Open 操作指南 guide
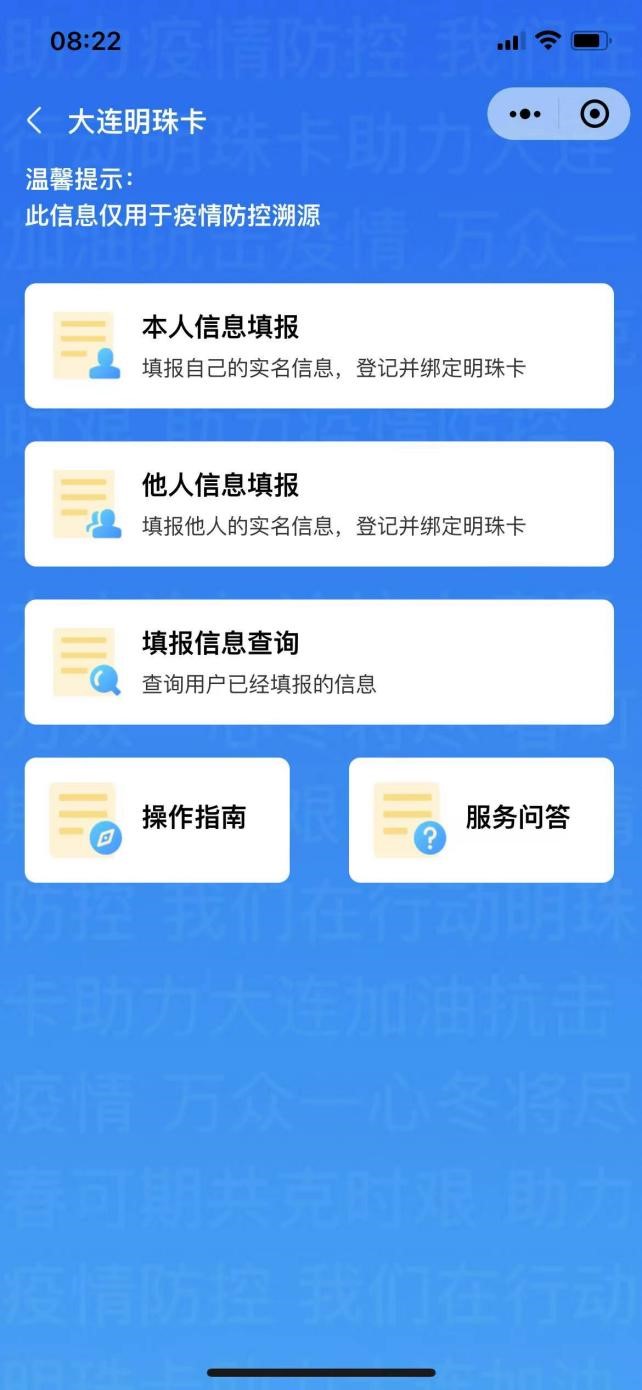Viewport: 642px width, 1390px height. [x=157, y=820]
